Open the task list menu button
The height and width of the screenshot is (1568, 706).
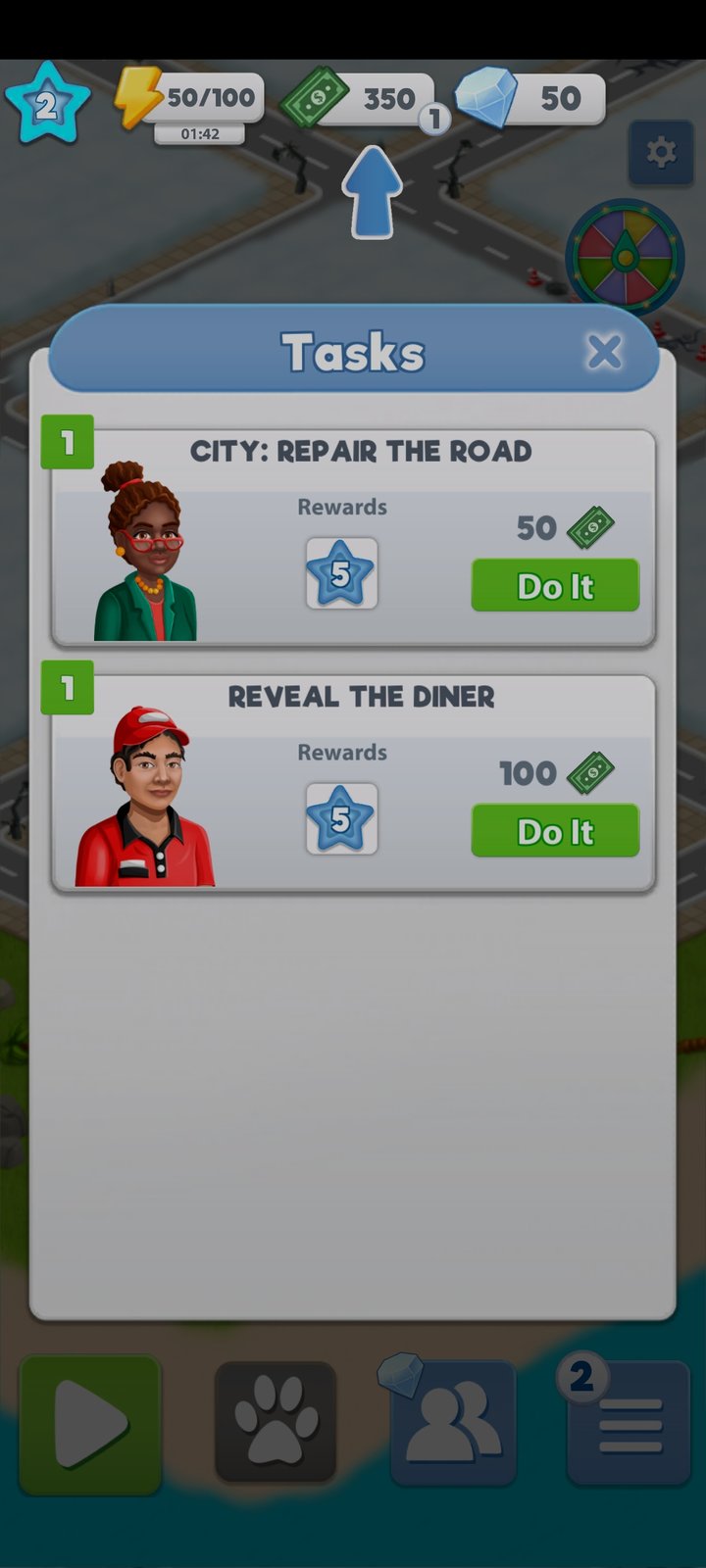tap(629, 1422)
